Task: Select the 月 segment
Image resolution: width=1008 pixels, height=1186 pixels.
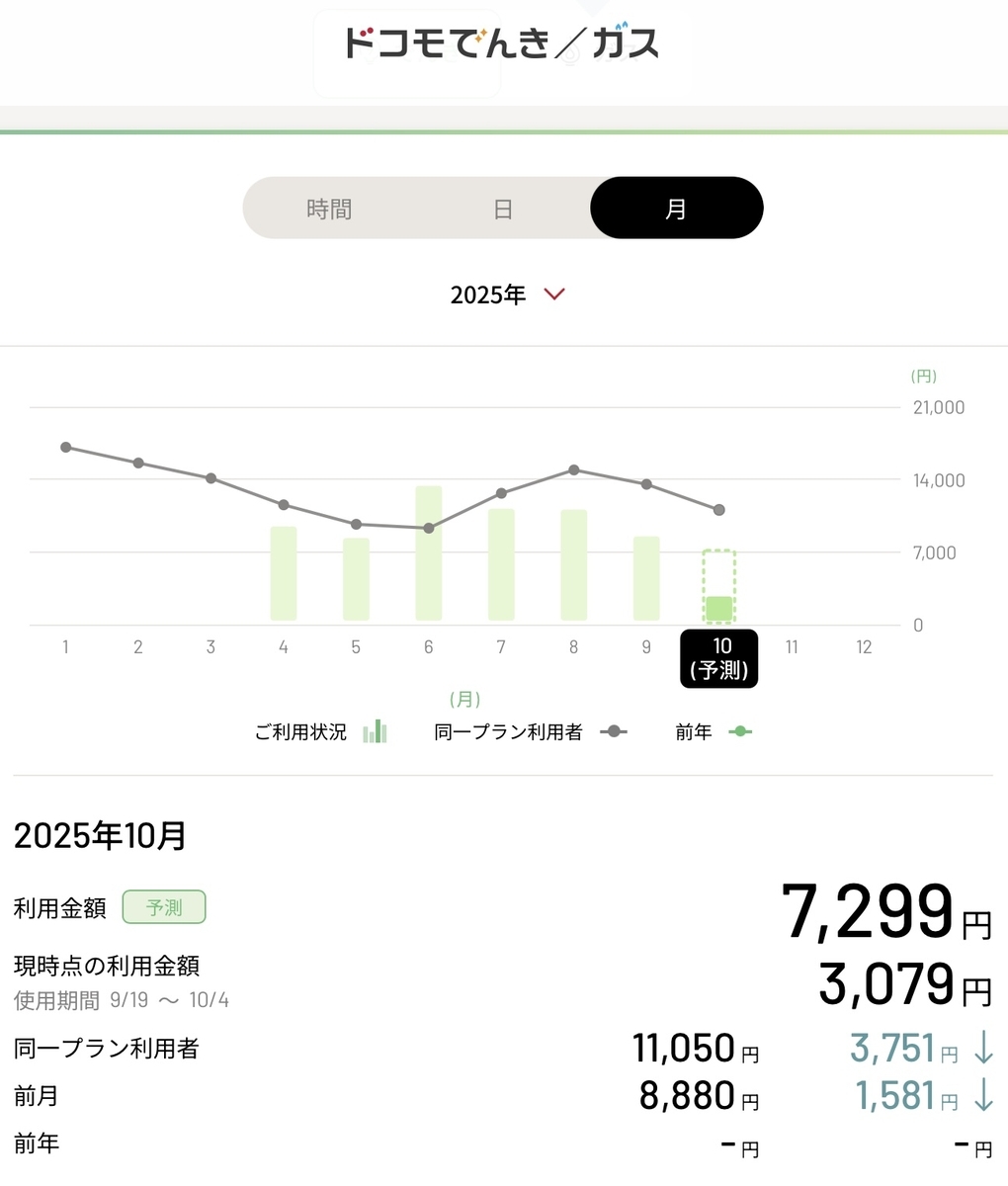Action: pyautogui.click(x=677, y=209)
